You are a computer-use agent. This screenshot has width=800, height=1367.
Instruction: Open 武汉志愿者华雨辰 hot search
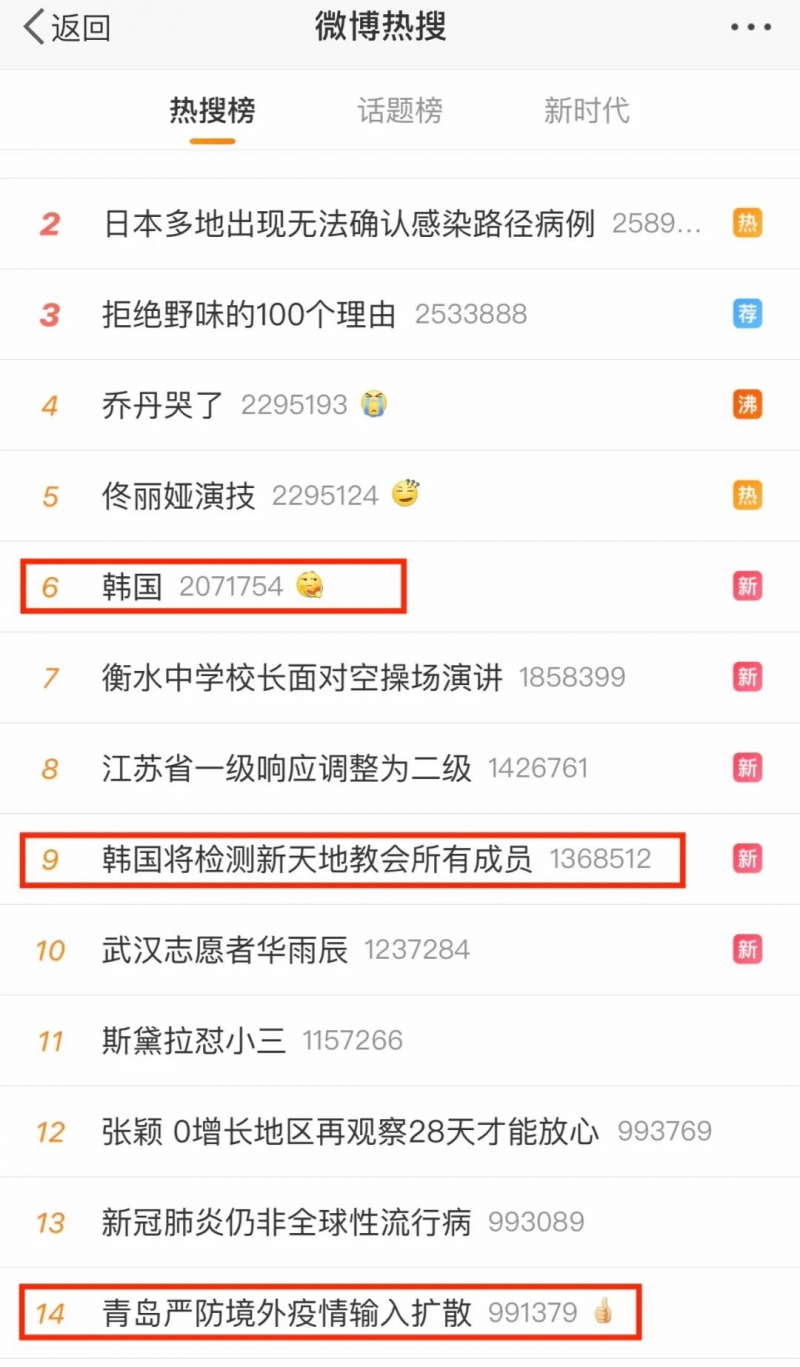225,949
